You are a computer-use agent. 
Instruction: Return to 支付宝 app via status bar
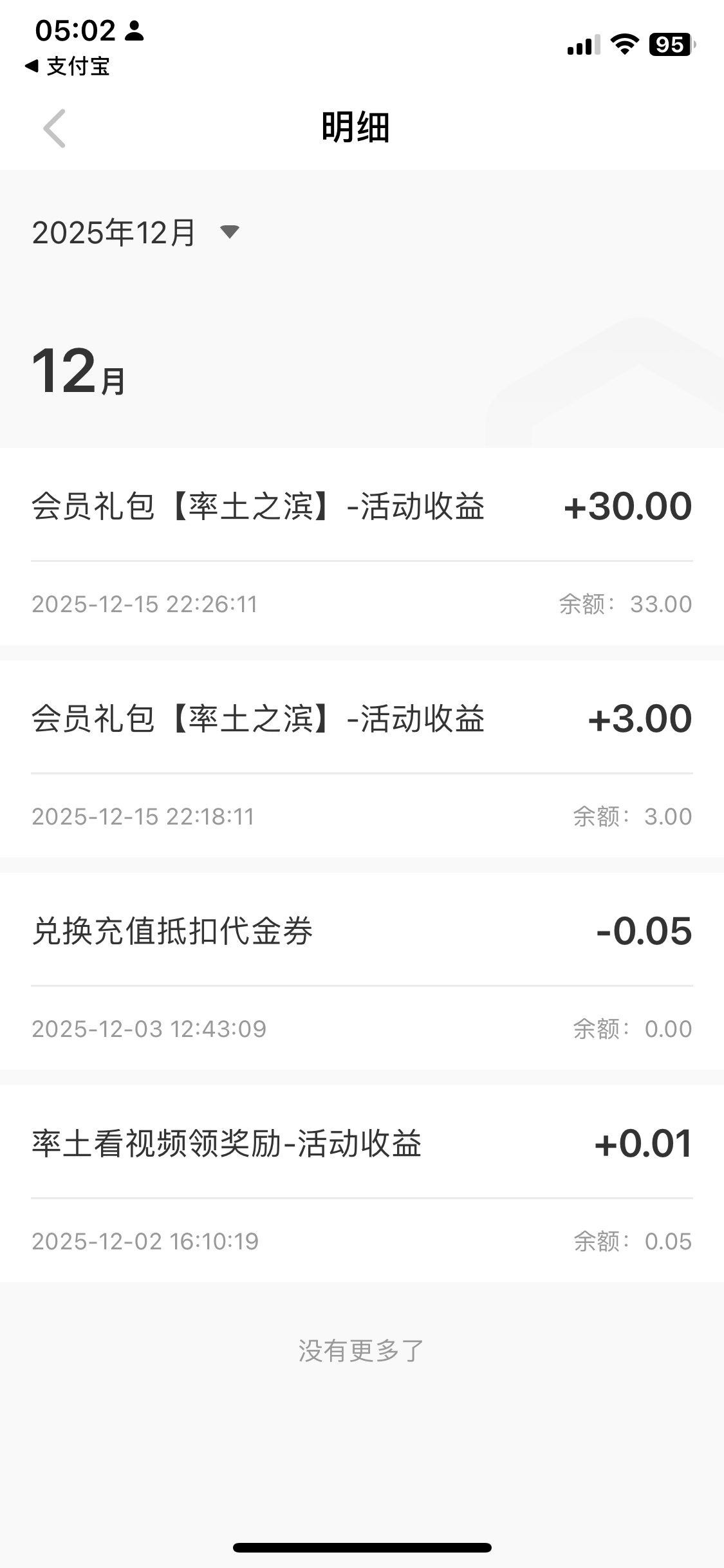(68, 66)
